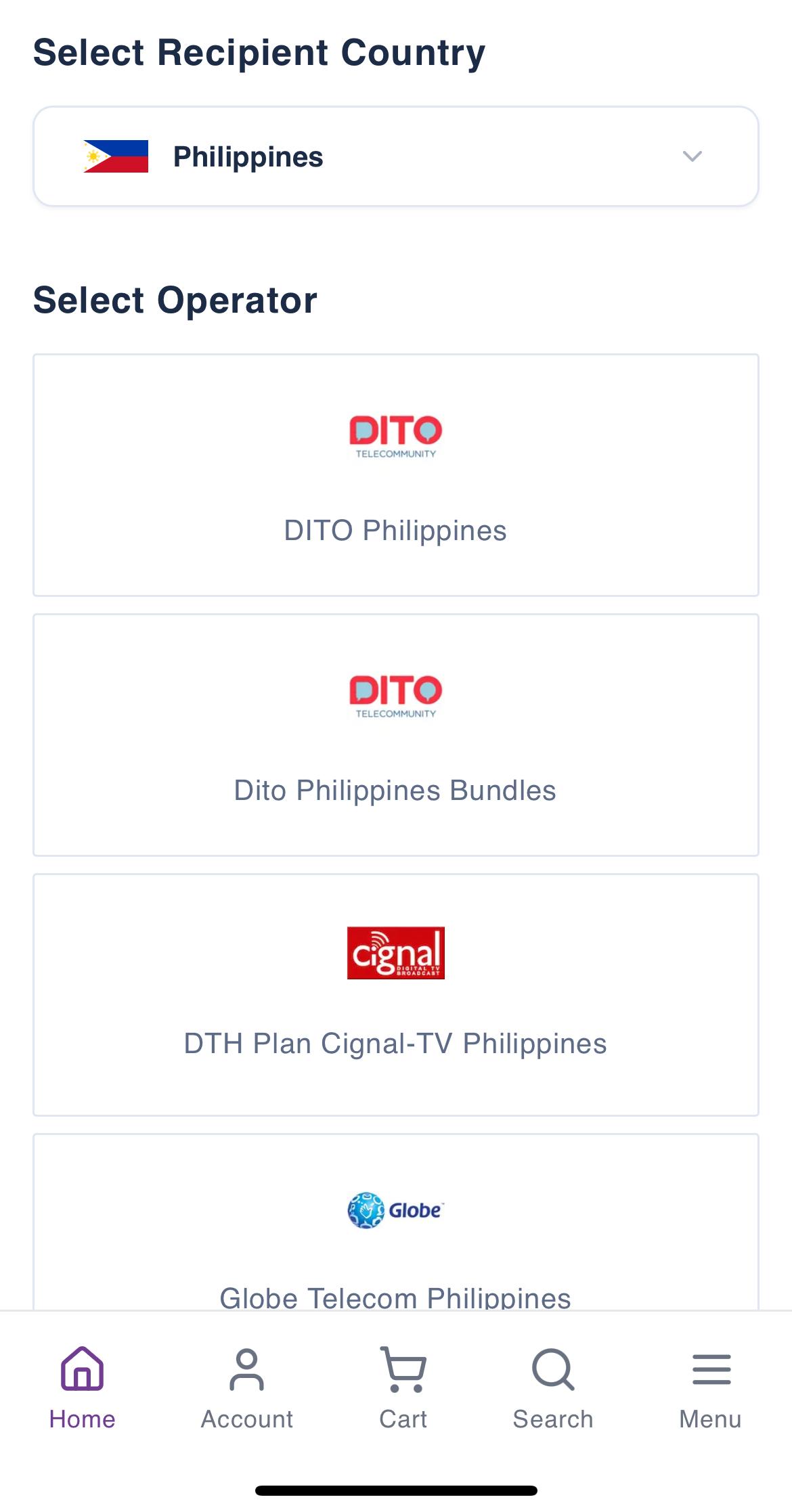
Task: Open DTH Plan Cignal-TV Philippines
Action: [x=396, y=995]
